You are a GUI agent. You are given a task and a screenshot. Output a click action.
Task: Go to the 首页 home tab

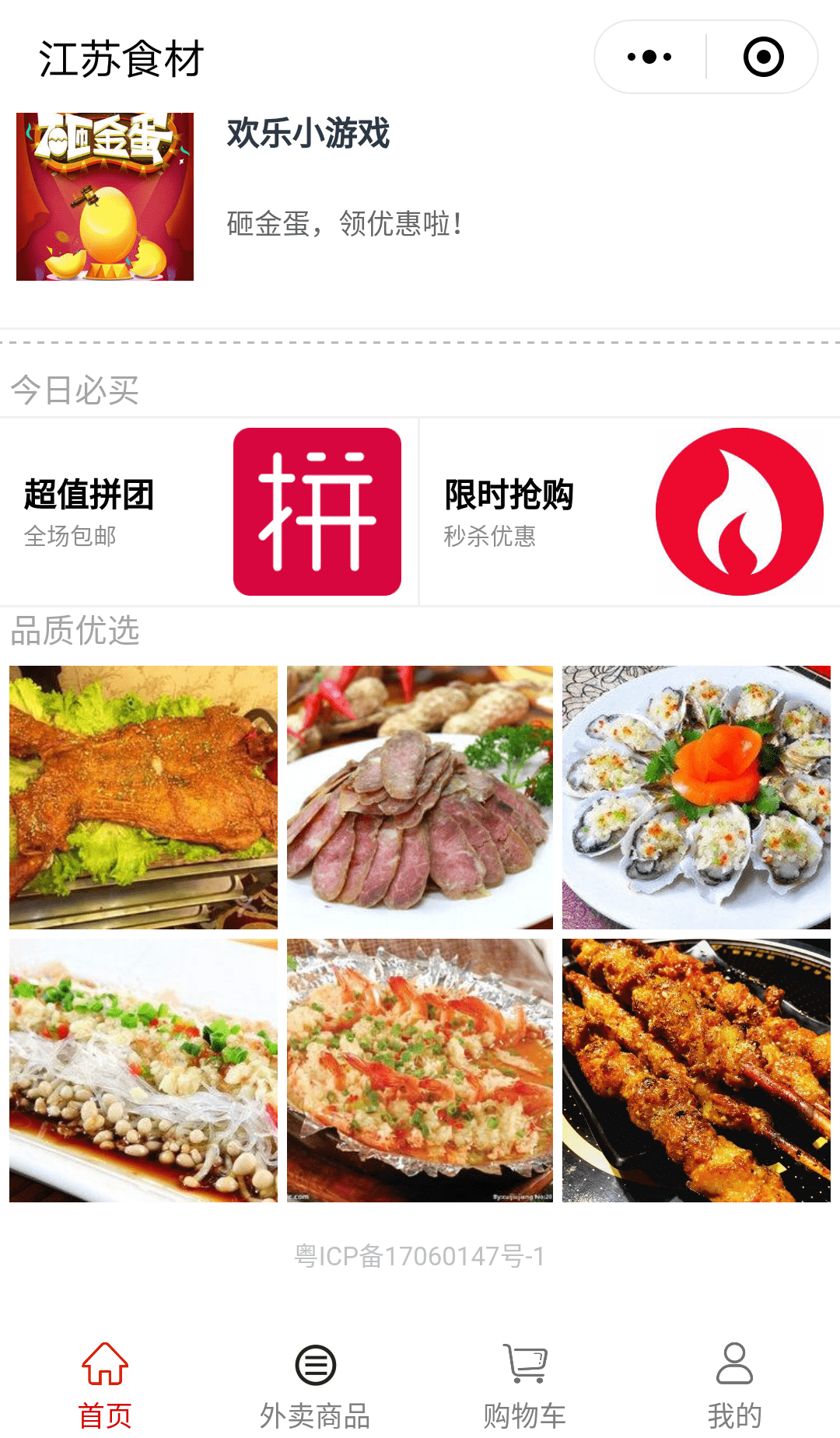pyautogui.click(x=105, y=1386)
